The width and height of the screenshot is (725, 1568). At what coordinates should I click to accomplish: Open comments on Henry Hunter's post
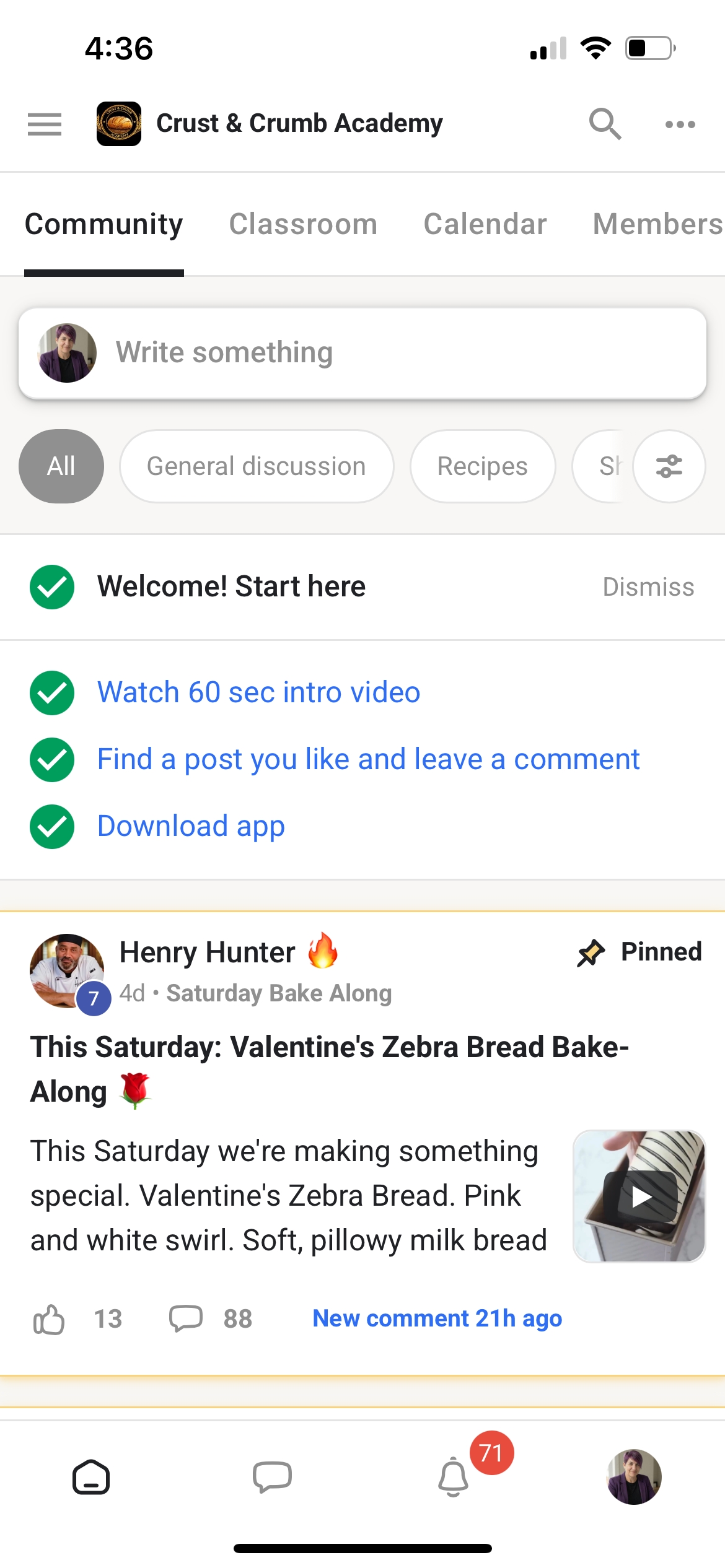coord(186,1318)
